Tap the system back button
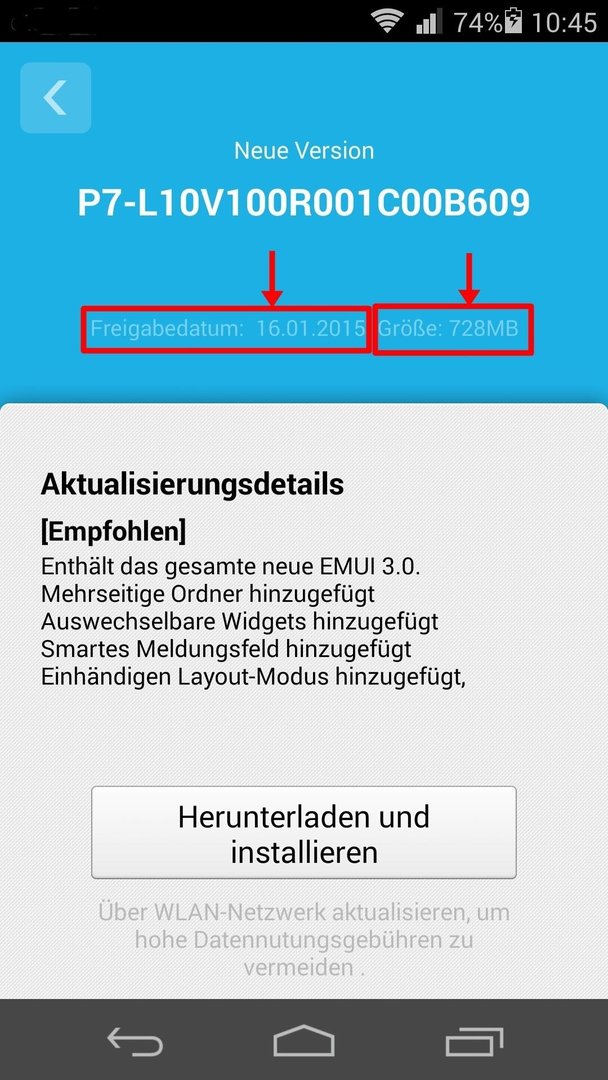The height and width of the screenshot is (1080, 608). (134, 1041)
